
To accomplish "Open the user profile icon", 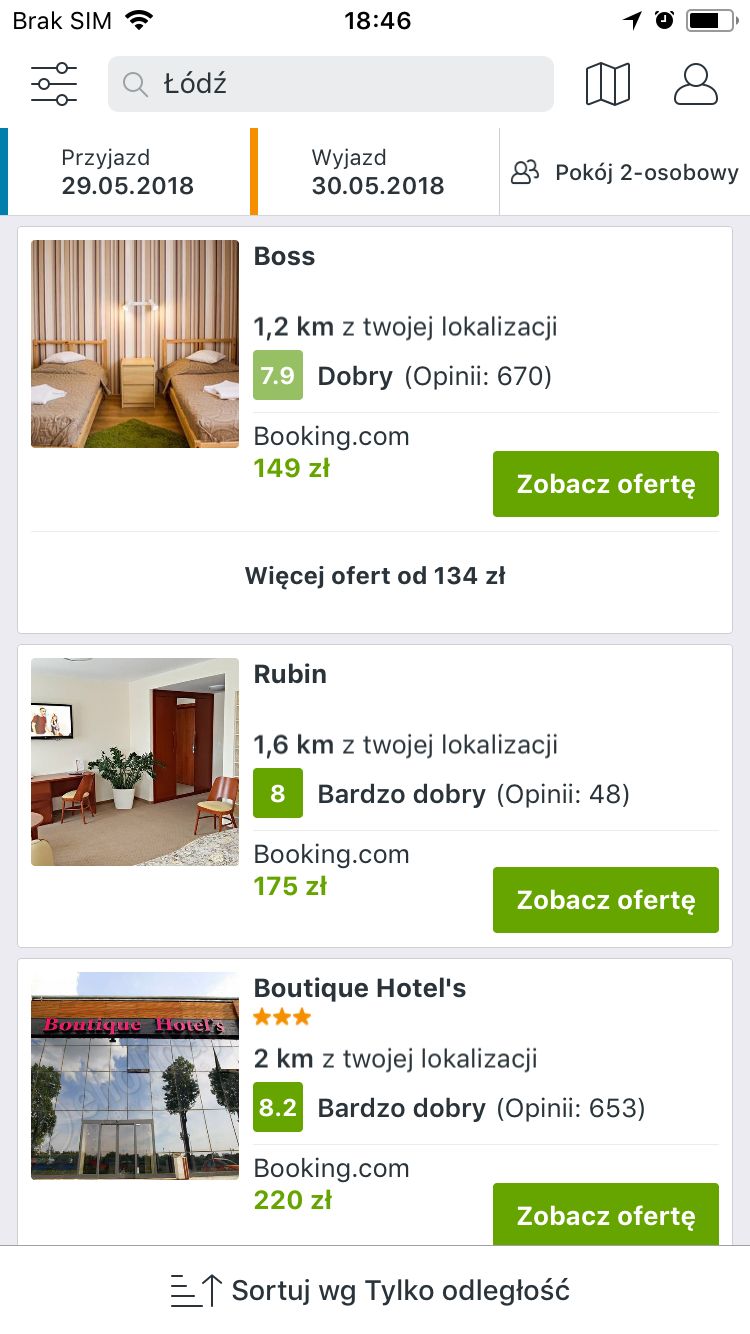I will pos(696,84).
